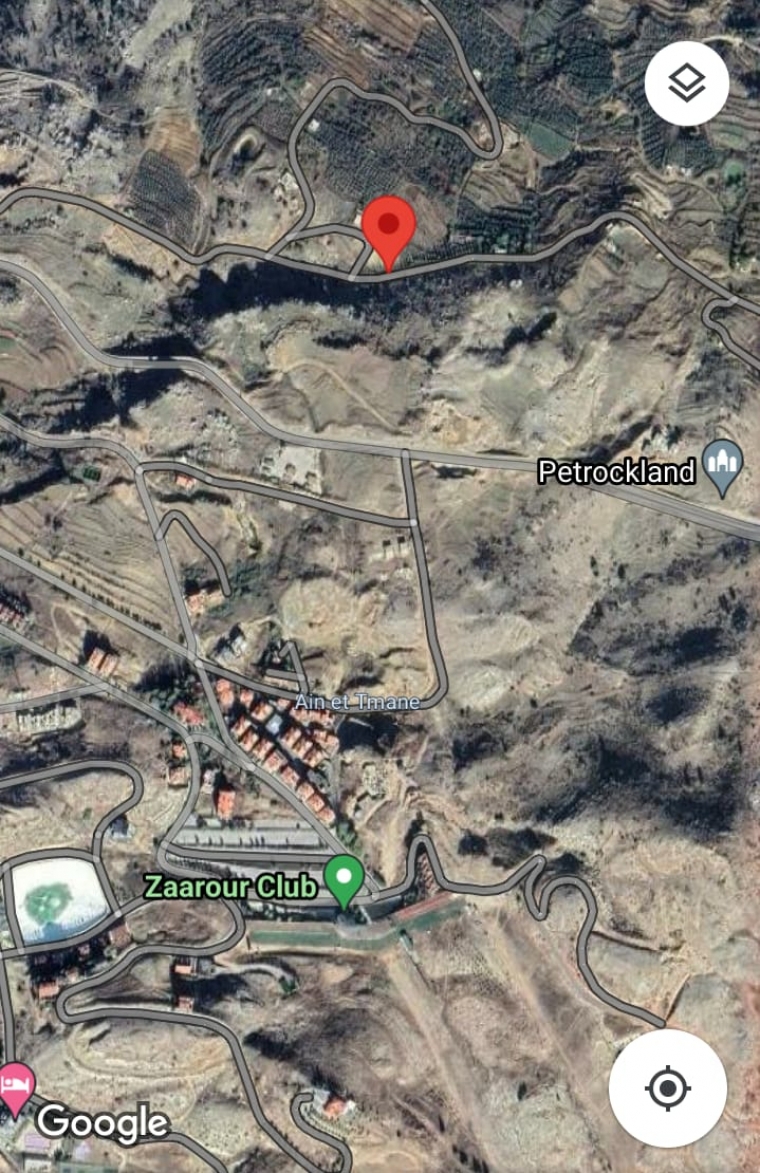This screenshot has width=760, height=1173.
Task: Open the map layers button
Action: tap(687, 84)
